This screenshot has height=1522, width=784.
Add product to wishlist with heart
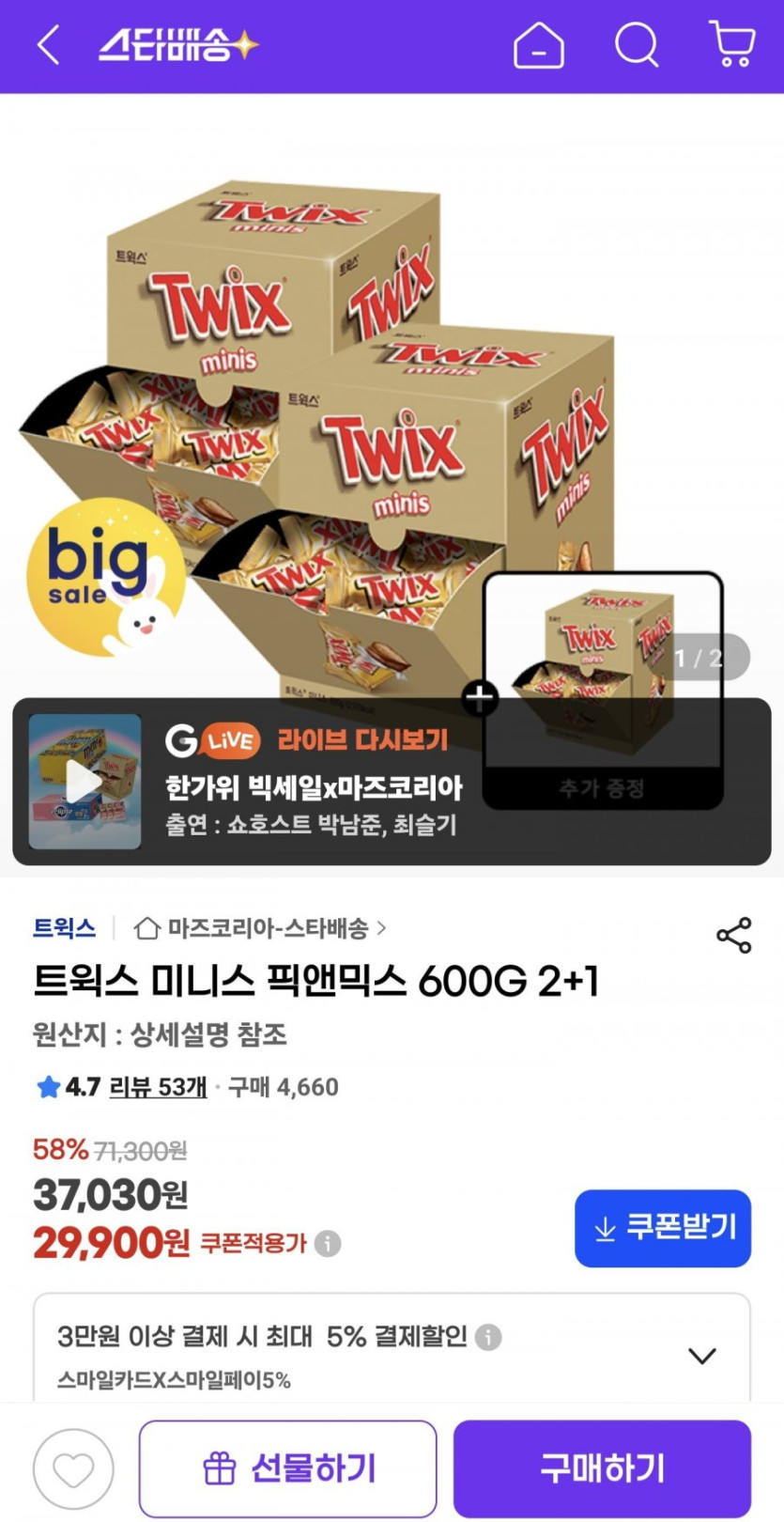click(x=73, y=1468)
